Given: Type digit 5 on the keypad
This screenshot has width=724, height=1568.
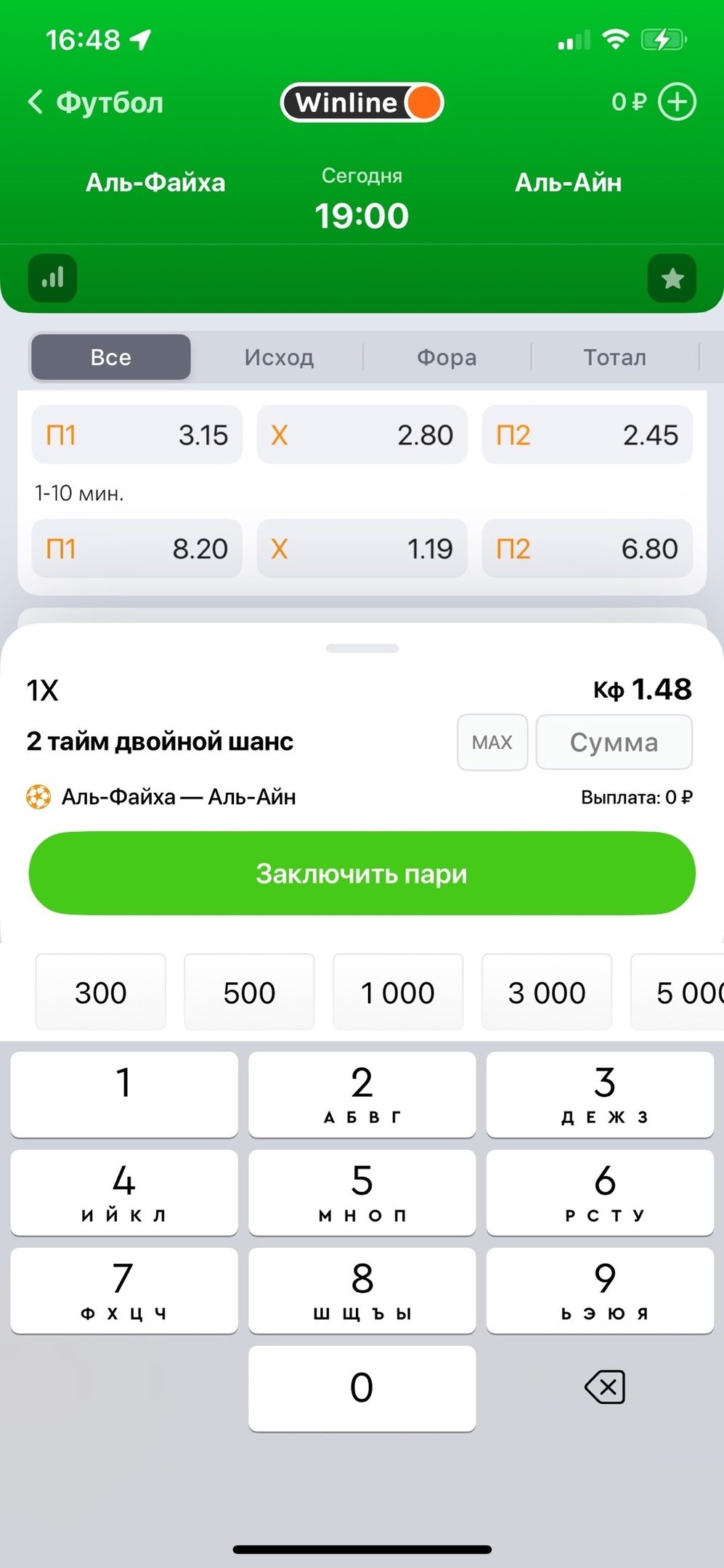Looking at the screenshot, I should click(x=362, y=1192).
